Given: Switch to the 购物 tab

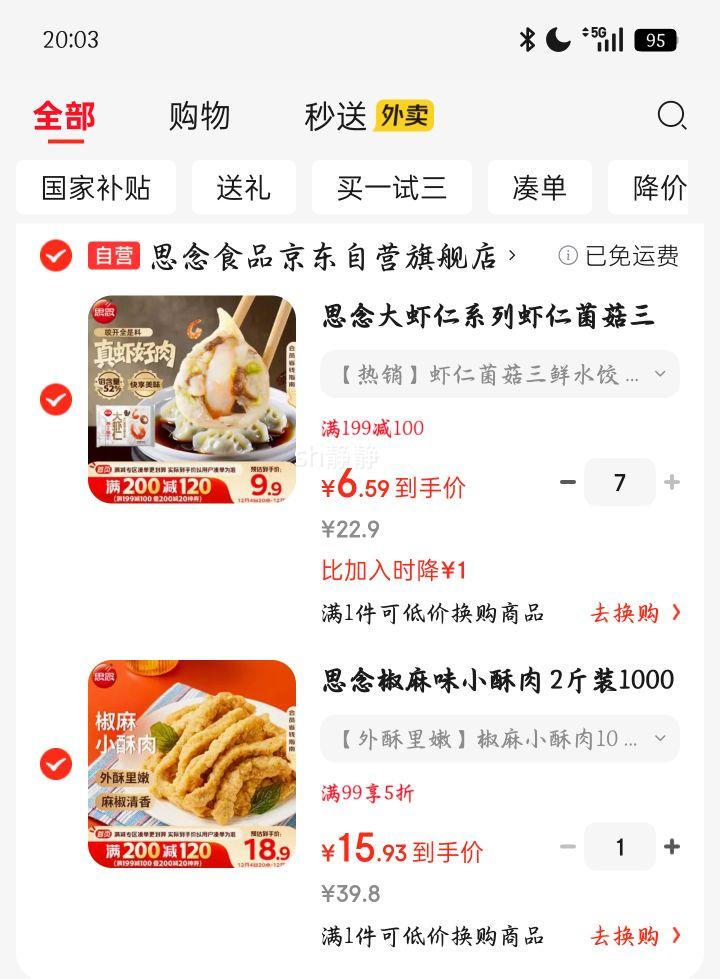Looking at the screenshot, I should pos(200,116).
